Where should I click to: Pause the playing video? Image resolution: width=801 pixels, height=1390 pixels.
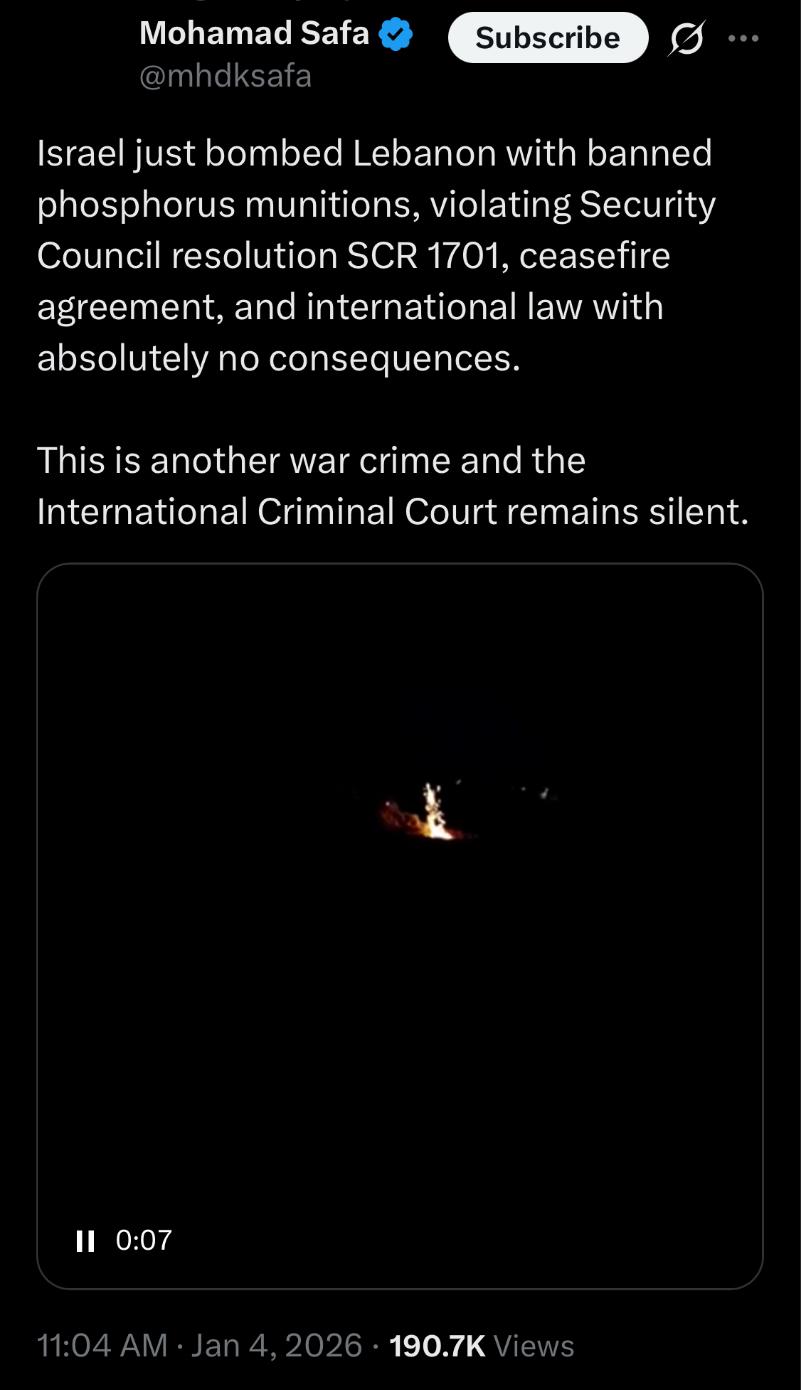pos(86,1241)
